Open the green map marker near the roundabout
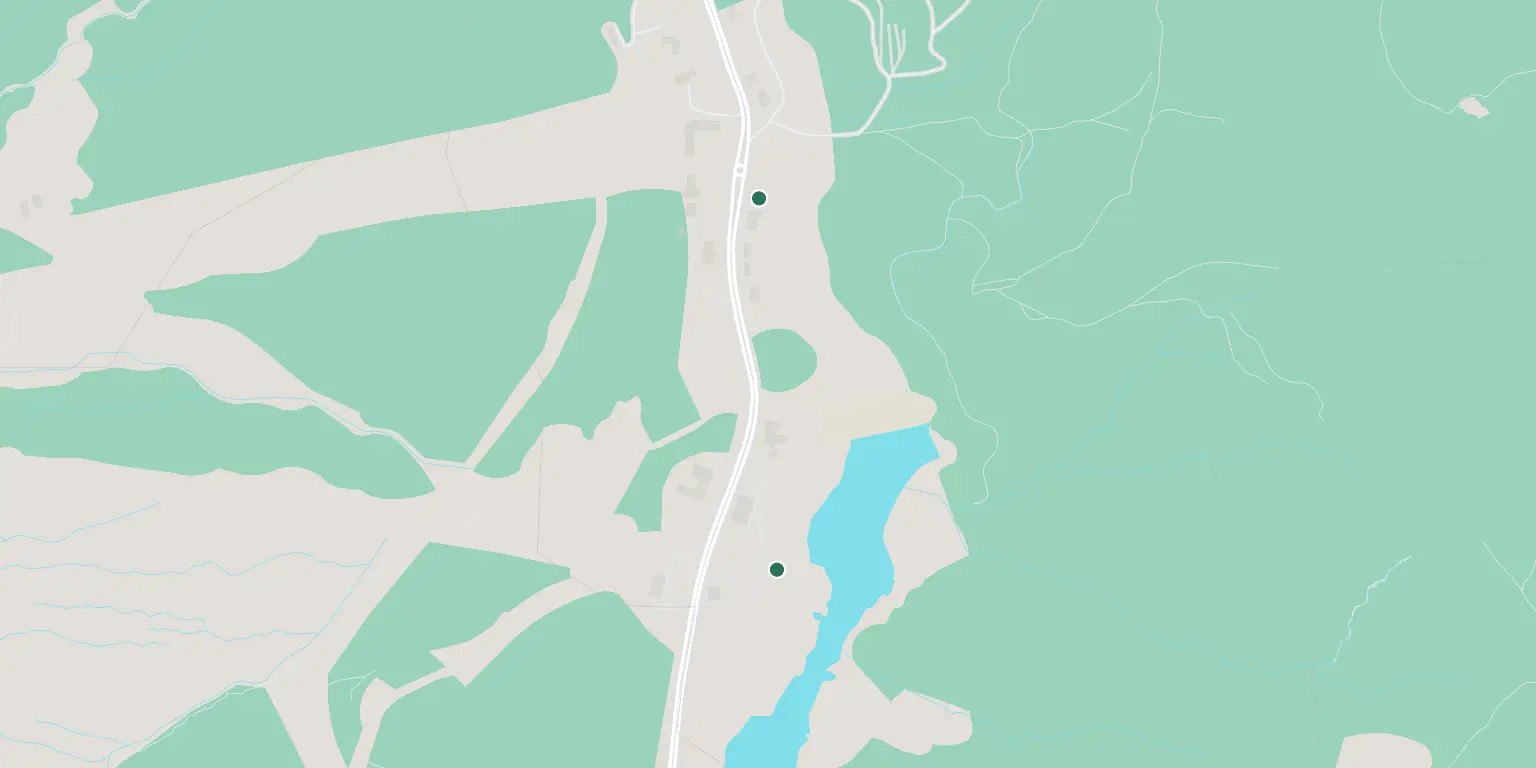1536x768 pixels. pos(759,198)
